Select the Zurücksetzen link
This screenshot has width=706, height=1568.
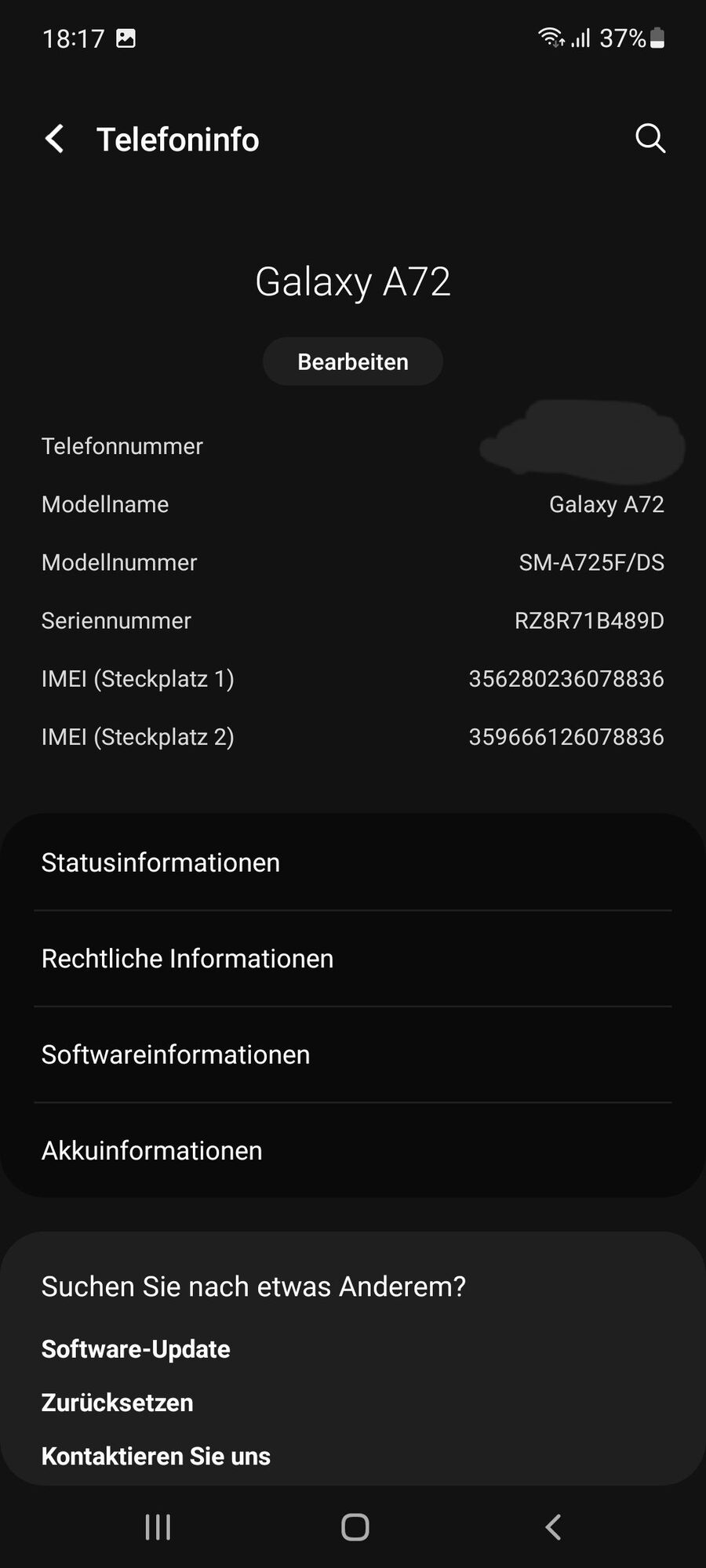118,1402
